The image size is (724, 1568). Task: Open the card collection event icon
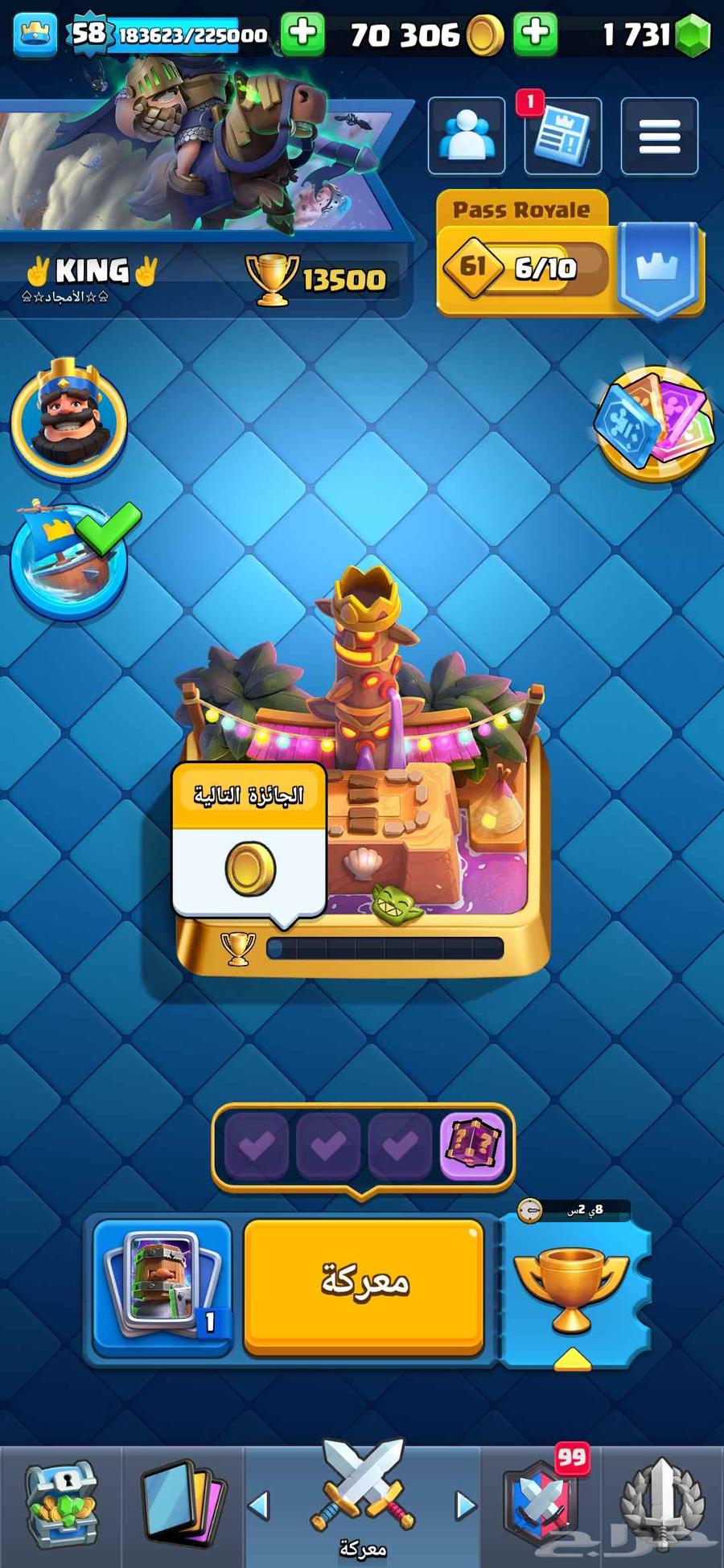pyautogui.click(x=653, y=422)
